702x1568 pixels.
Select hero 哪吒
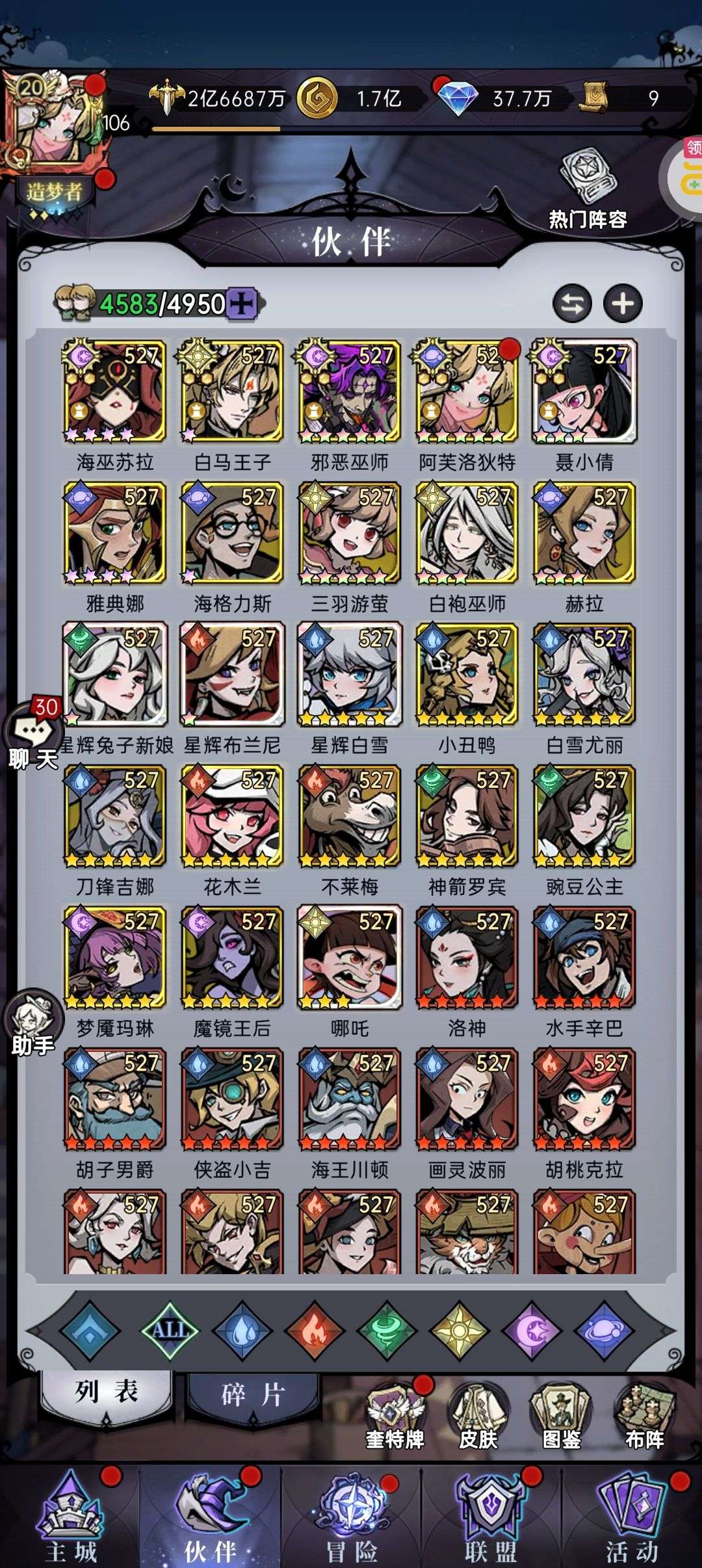click(x=350, y=958)
